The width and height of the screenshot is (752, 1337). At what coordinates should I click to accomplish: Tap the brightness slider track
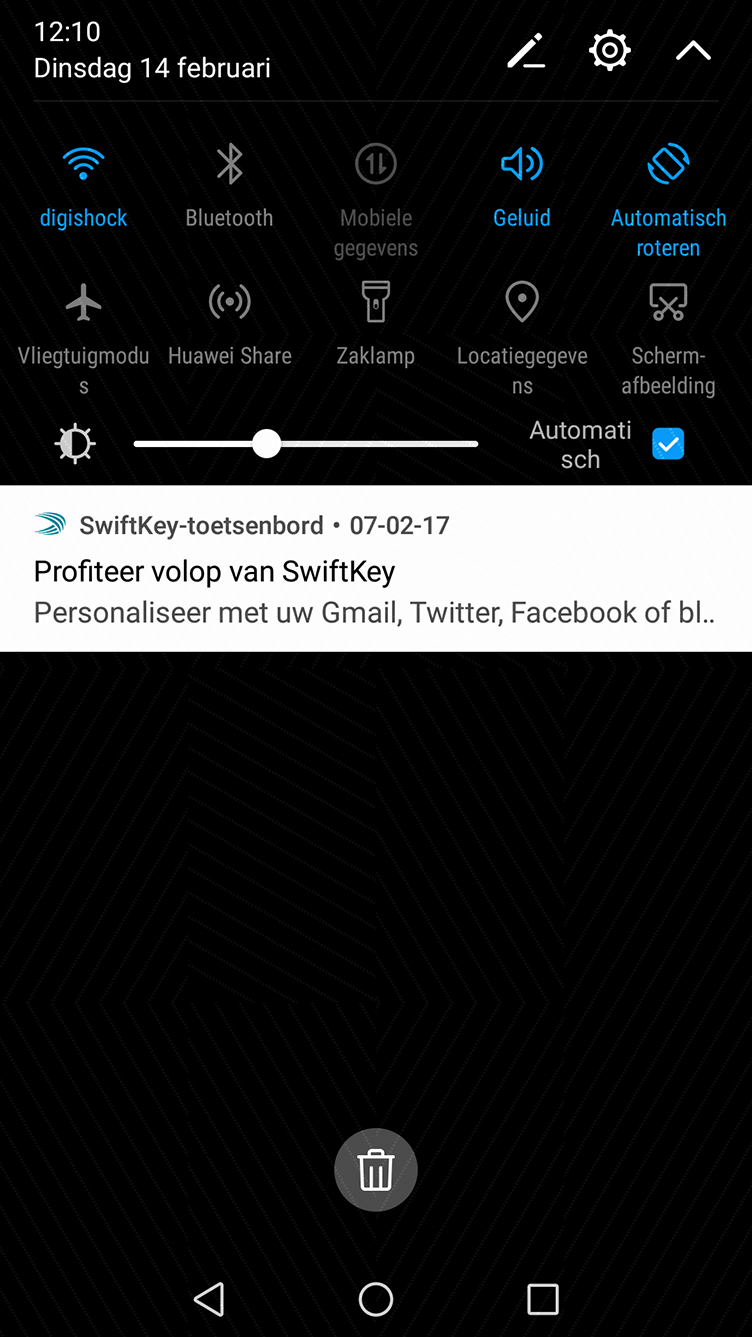coord(306,444)
